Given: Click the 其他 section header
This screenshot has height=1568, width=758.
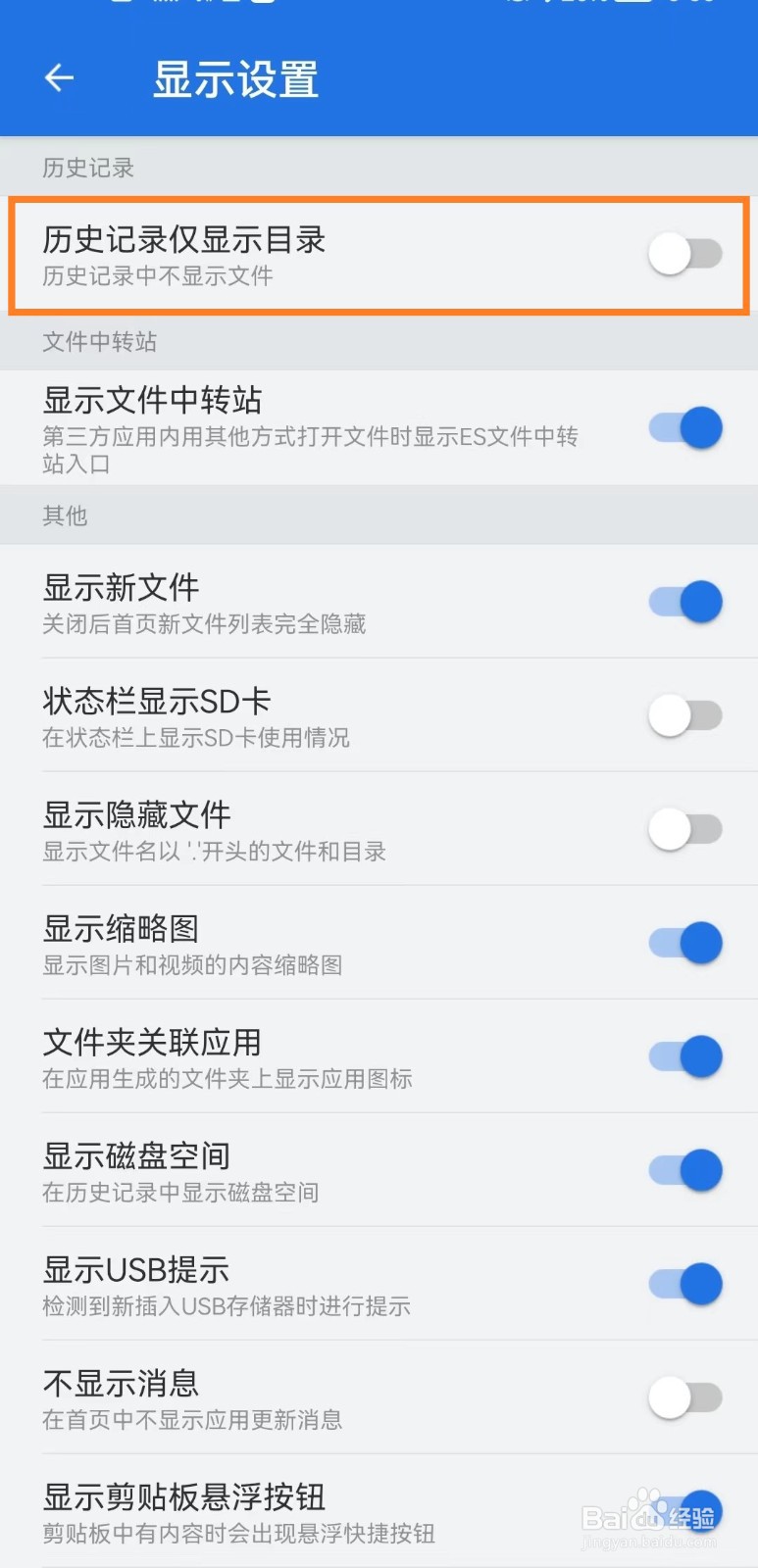Looking at the screenshot, I should pyautogui.click(x=65, y=515).
